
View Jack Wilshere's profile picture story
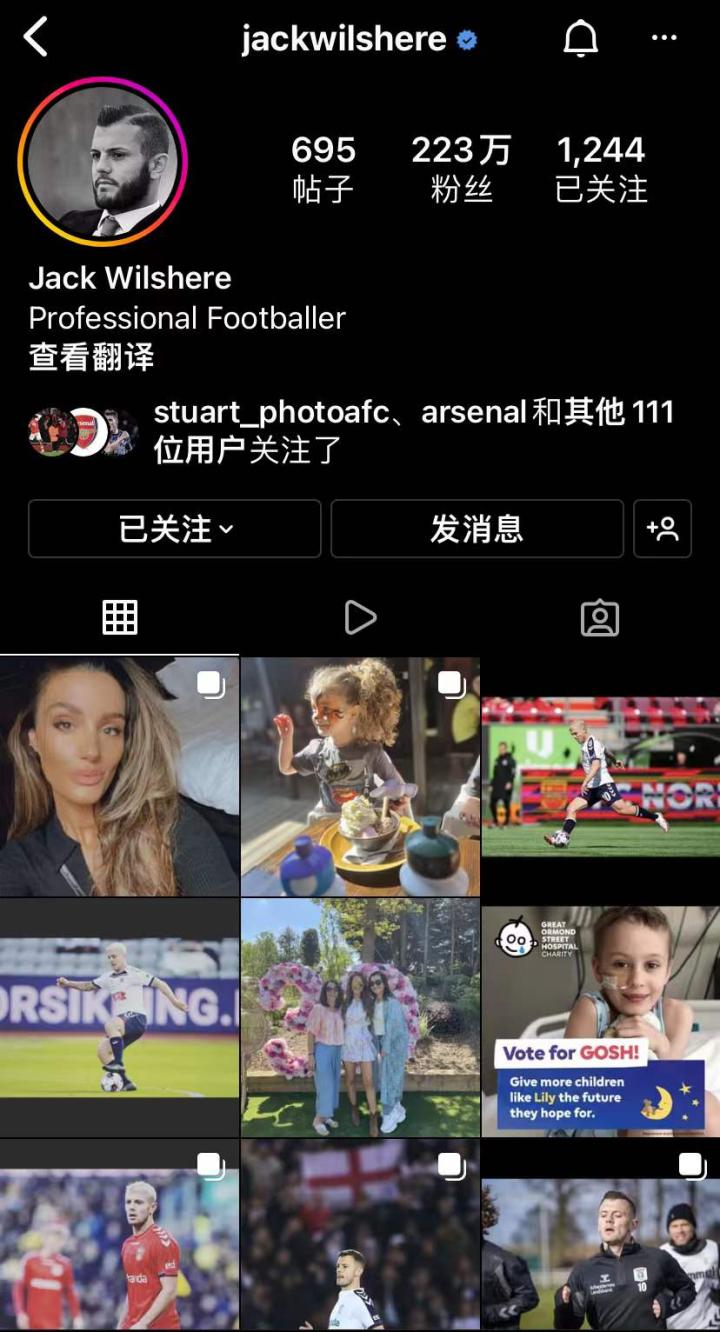point(103,161)
